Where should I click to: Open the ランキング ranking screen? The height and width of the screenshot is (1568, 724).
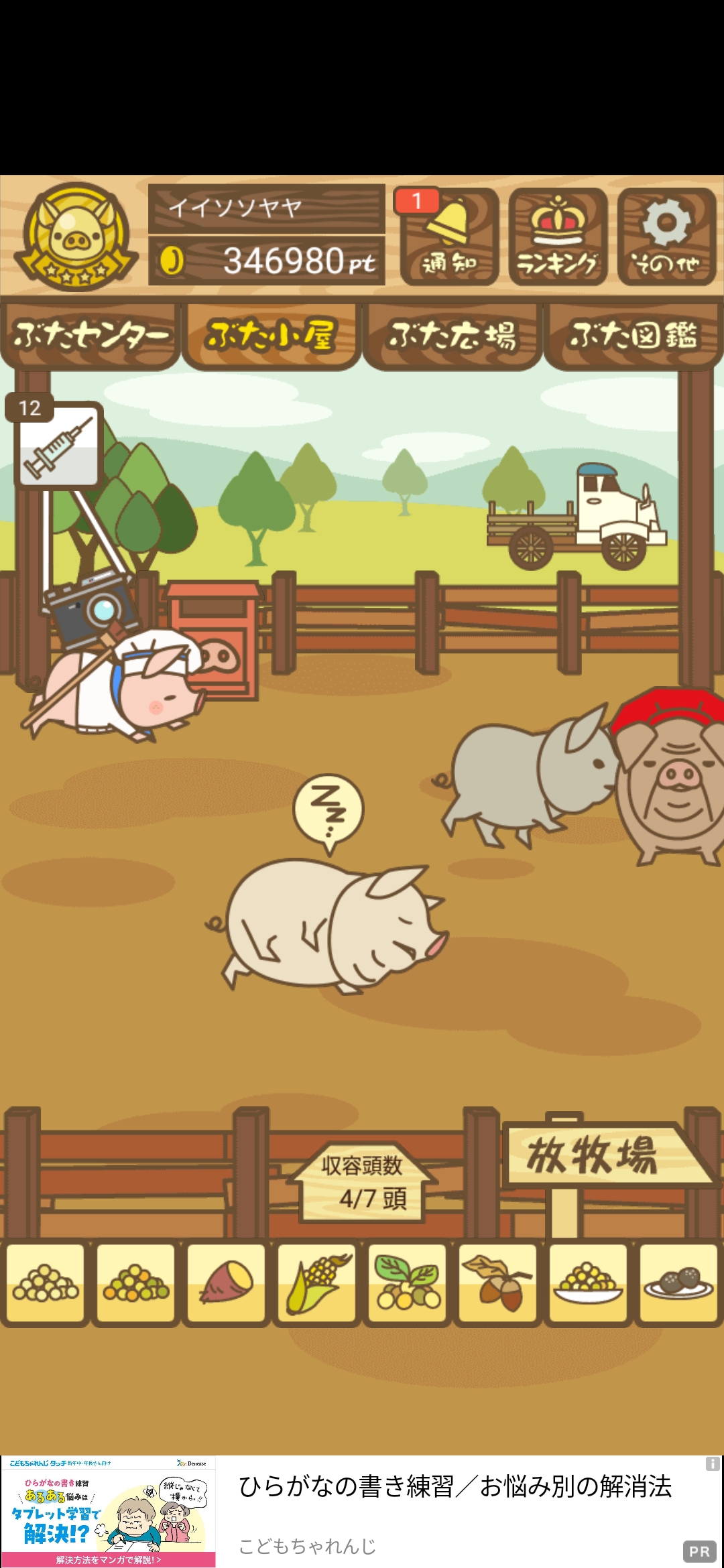[x=558, y=237]
